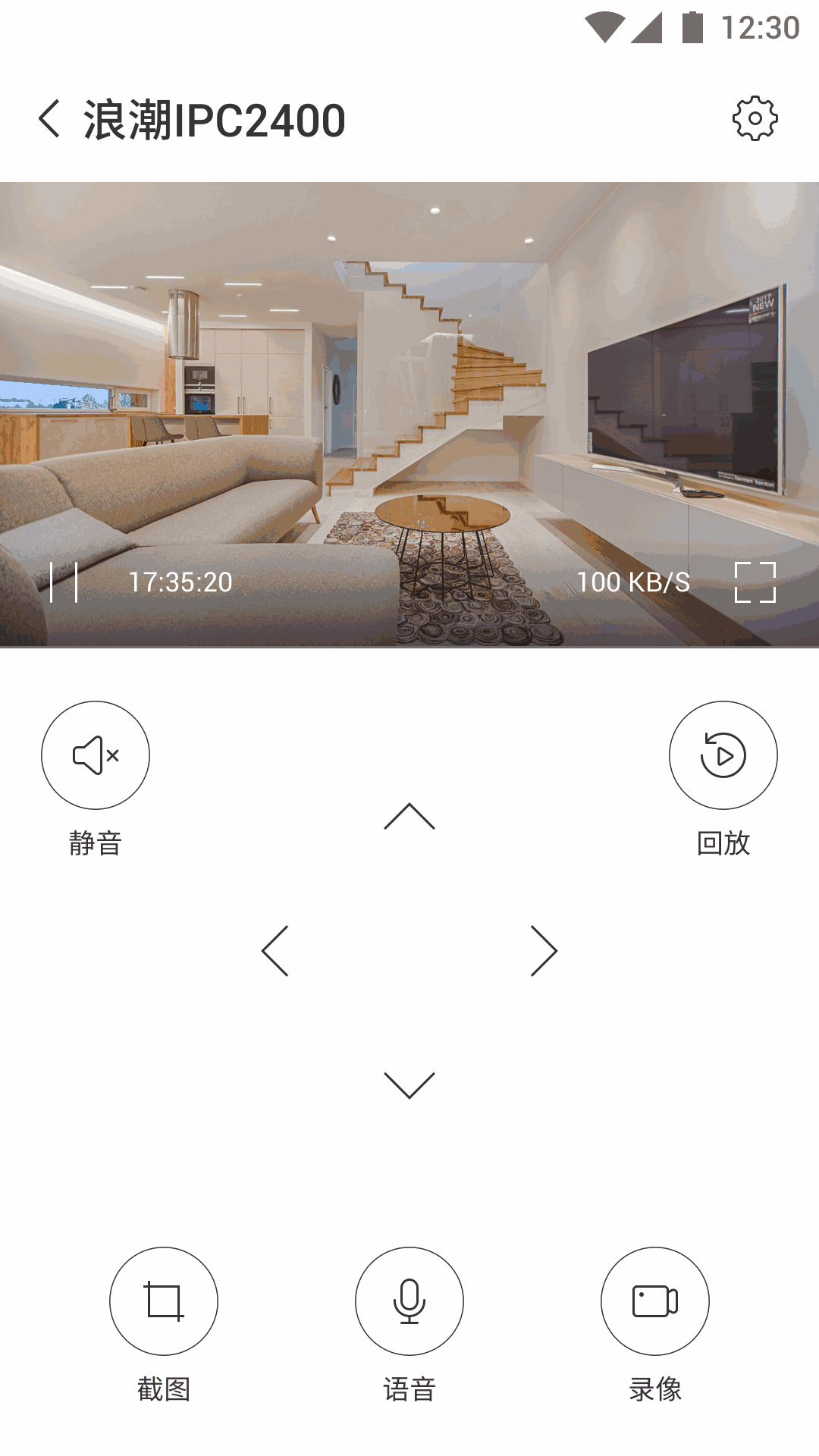Viewport: 819px width, 1456px height.
Task: Start 语音 voice talk
Action: [409, 1301]
